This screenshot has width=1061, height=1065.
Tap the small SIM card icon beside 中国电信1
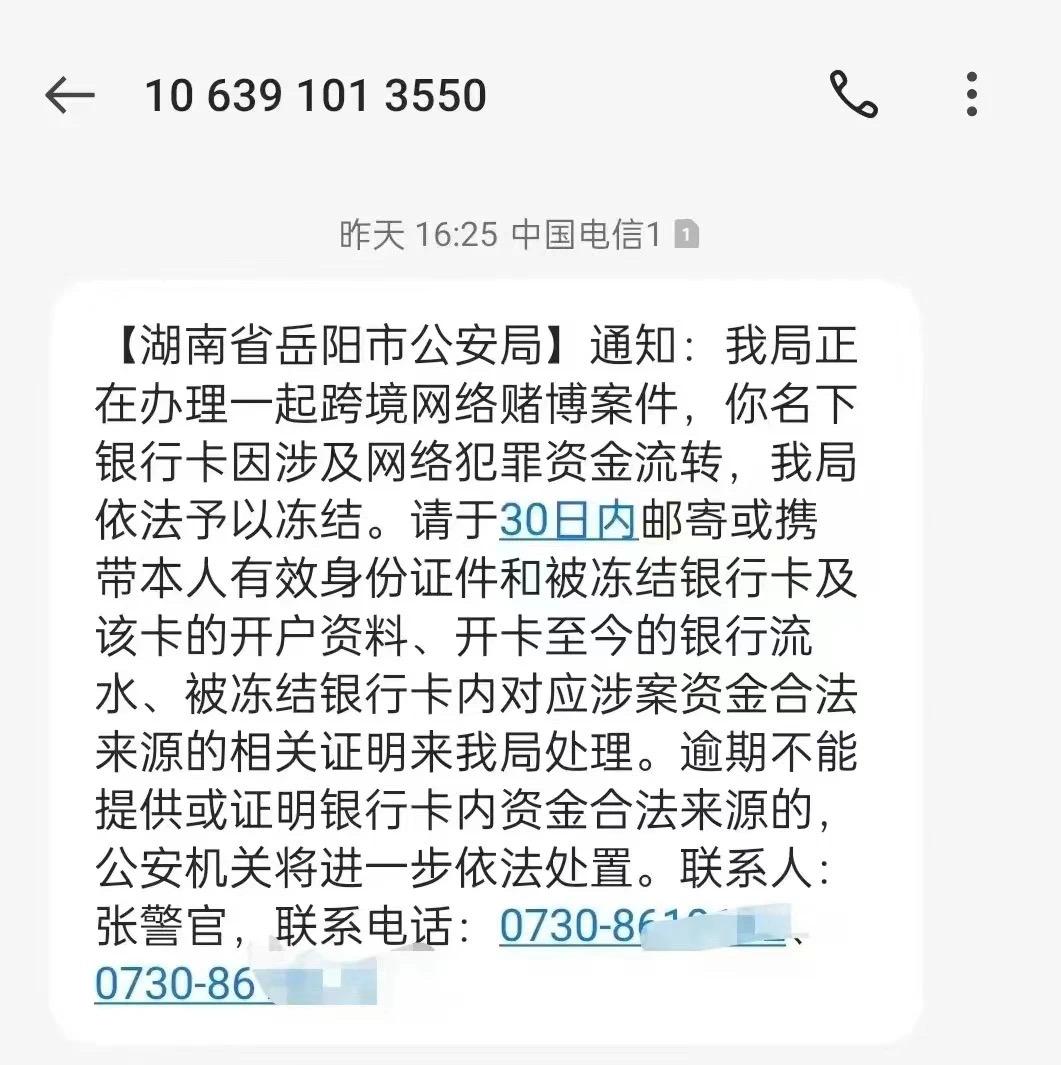[x=685, y=232]
